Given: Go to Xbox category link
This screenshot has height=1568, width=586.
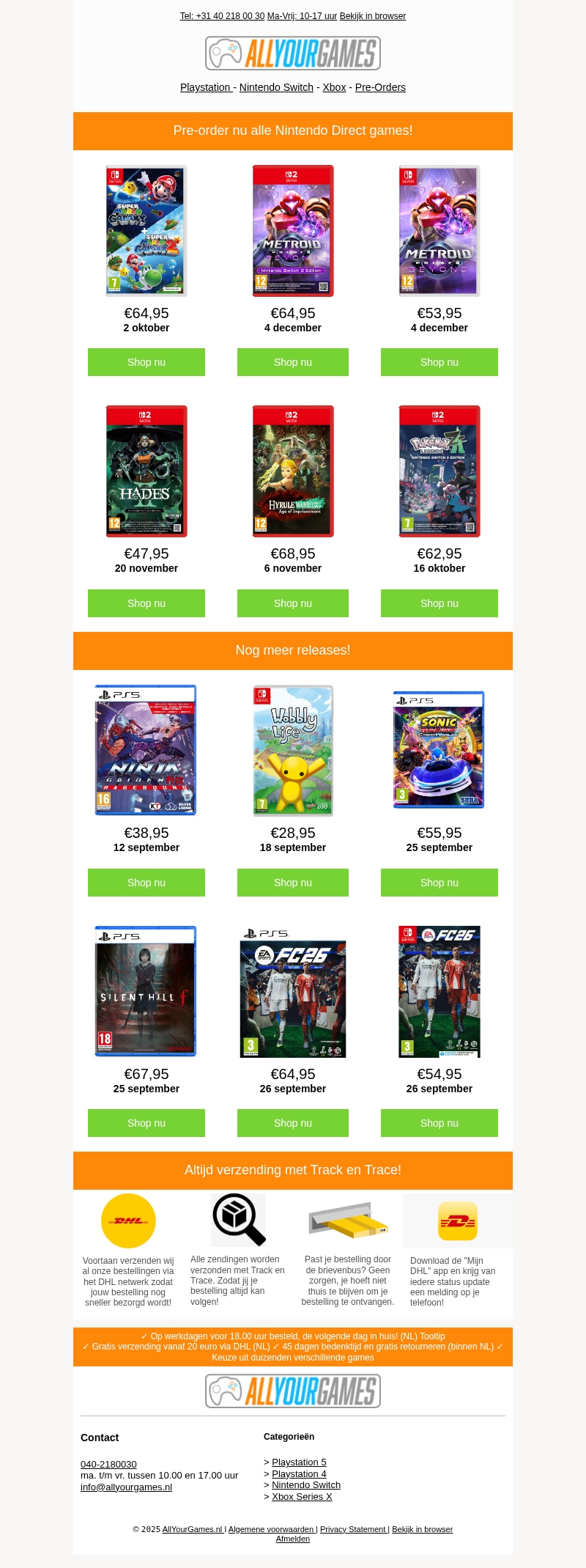Looking at the screenshot, I should pyautogui.click(x=334, y=87).
